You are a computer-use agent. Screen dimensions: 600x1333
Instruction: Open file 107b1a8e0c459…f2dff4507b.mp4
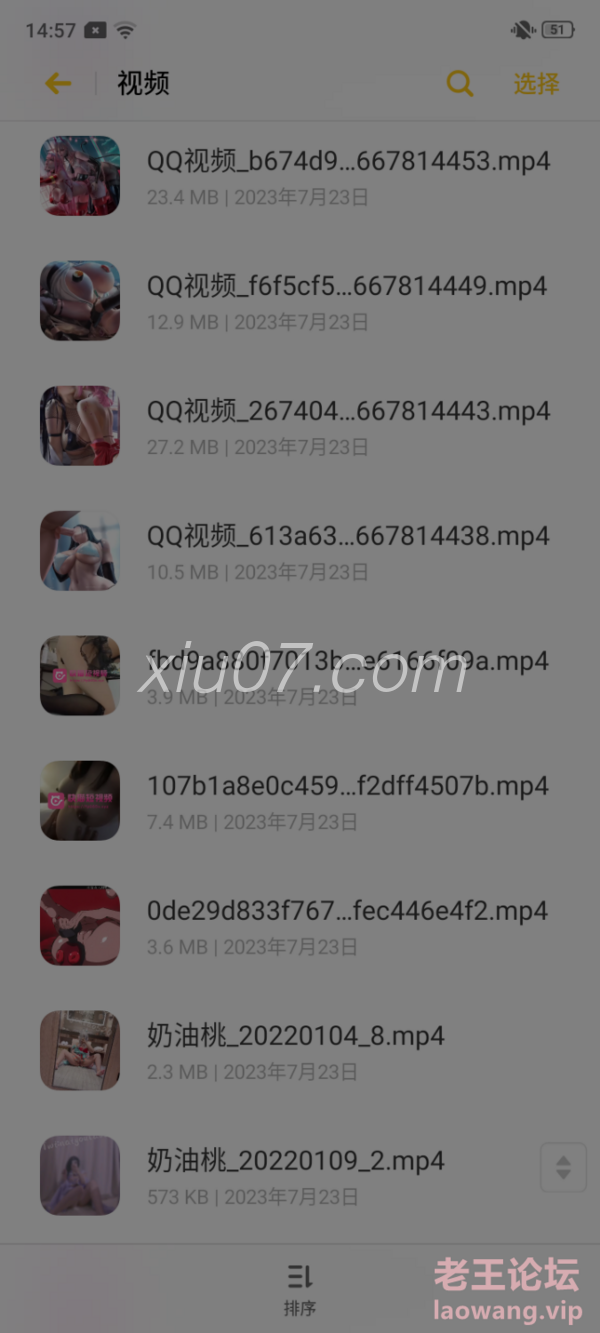pos(300,800)
